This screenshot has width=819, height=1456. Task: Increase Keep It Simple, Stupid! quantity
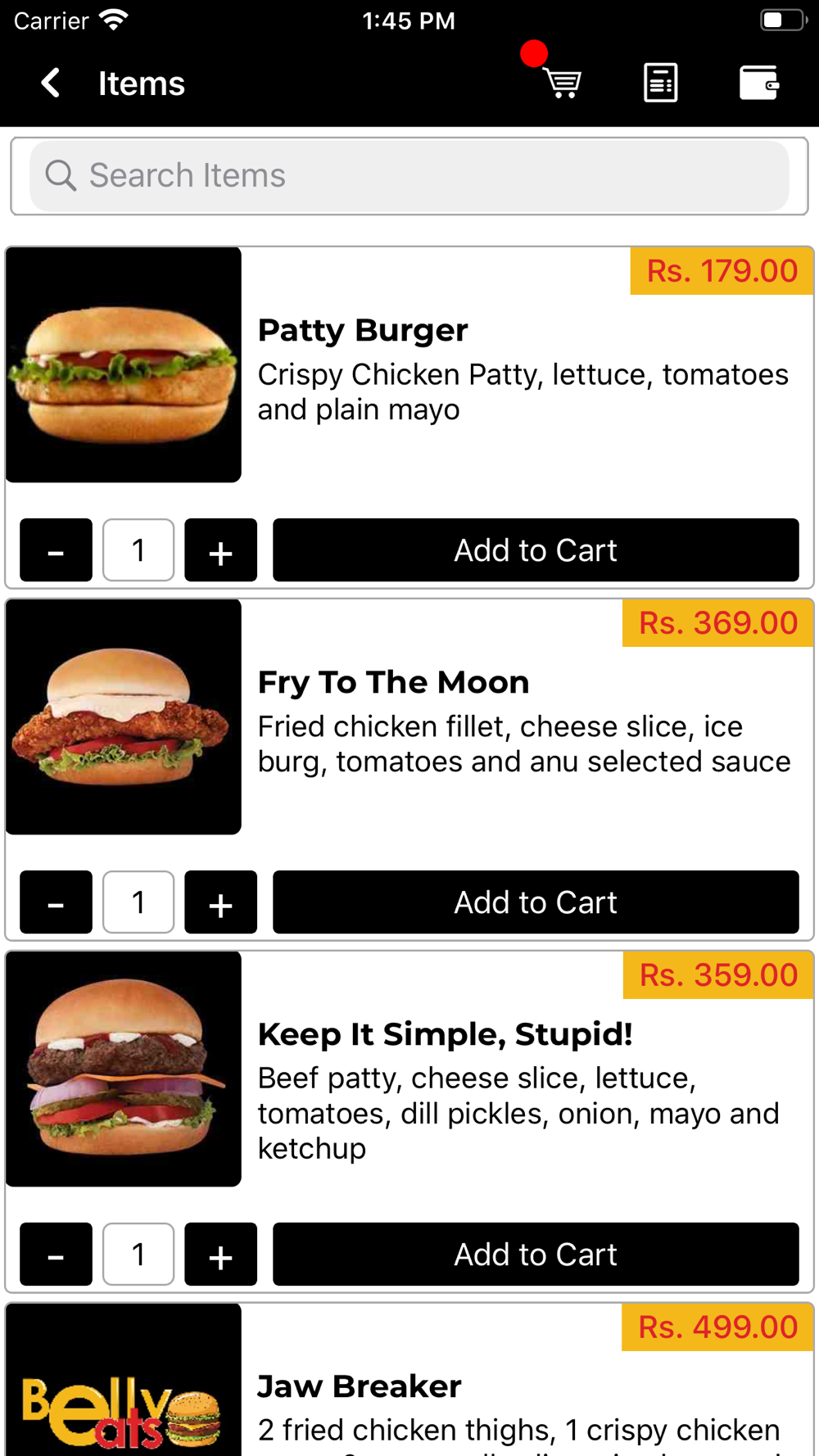(x=220, y=1255)
